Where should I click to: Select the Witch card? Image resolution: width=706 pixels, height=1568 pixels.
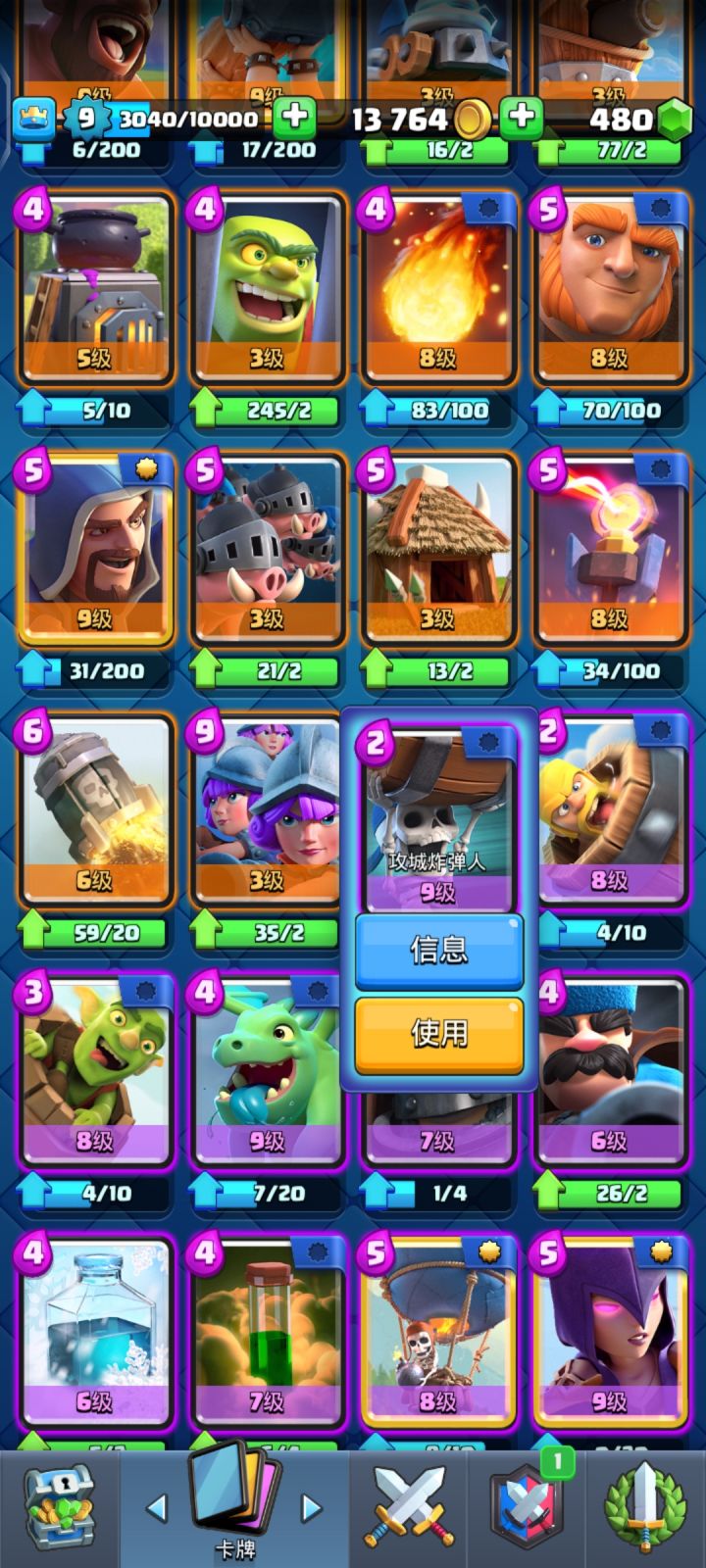pos(608,1343)
